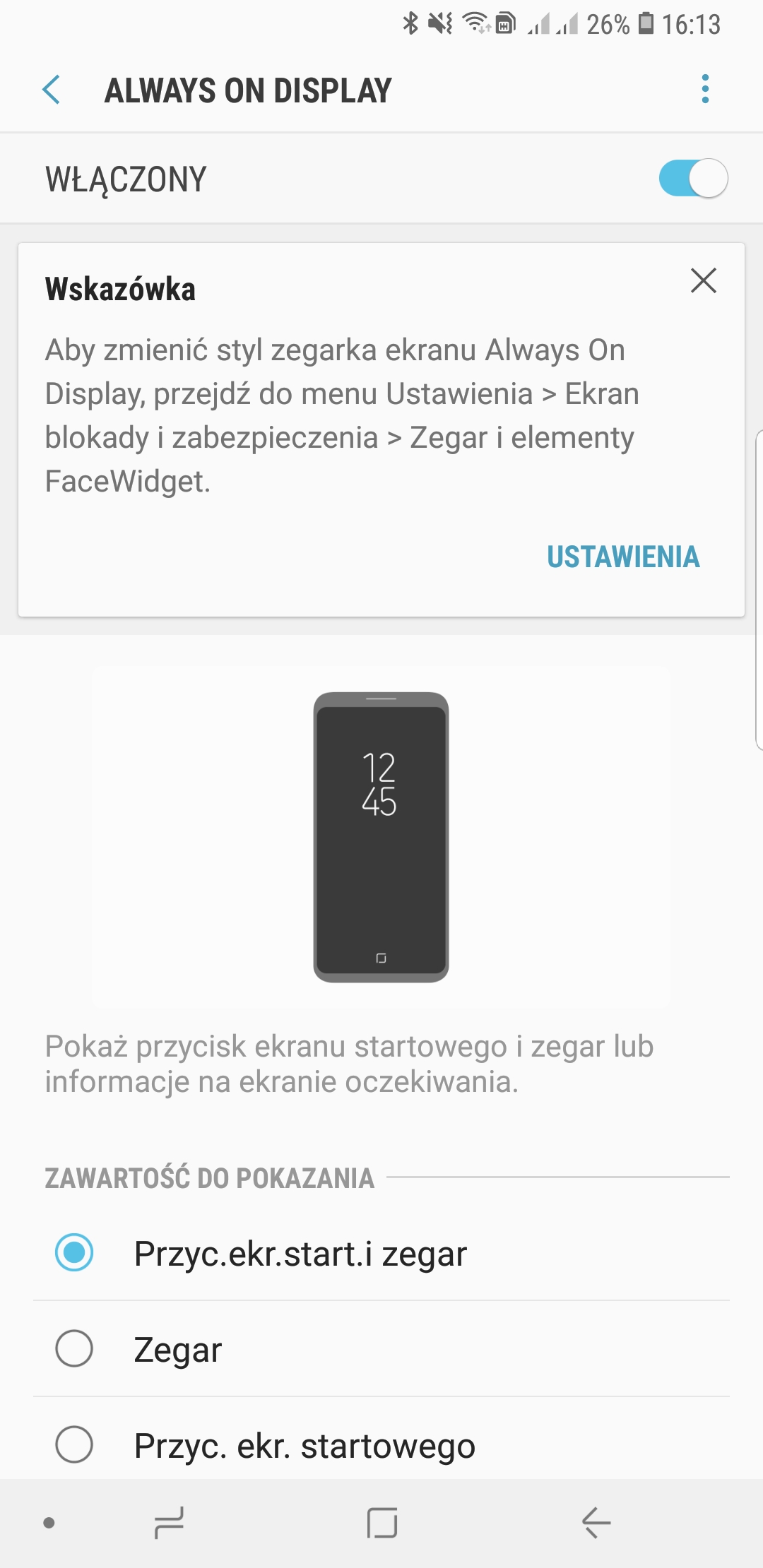This screenshot has height=1568, width=763.
Task: Dismiss the Wskazówka tip card
Action: pos(703,281)
